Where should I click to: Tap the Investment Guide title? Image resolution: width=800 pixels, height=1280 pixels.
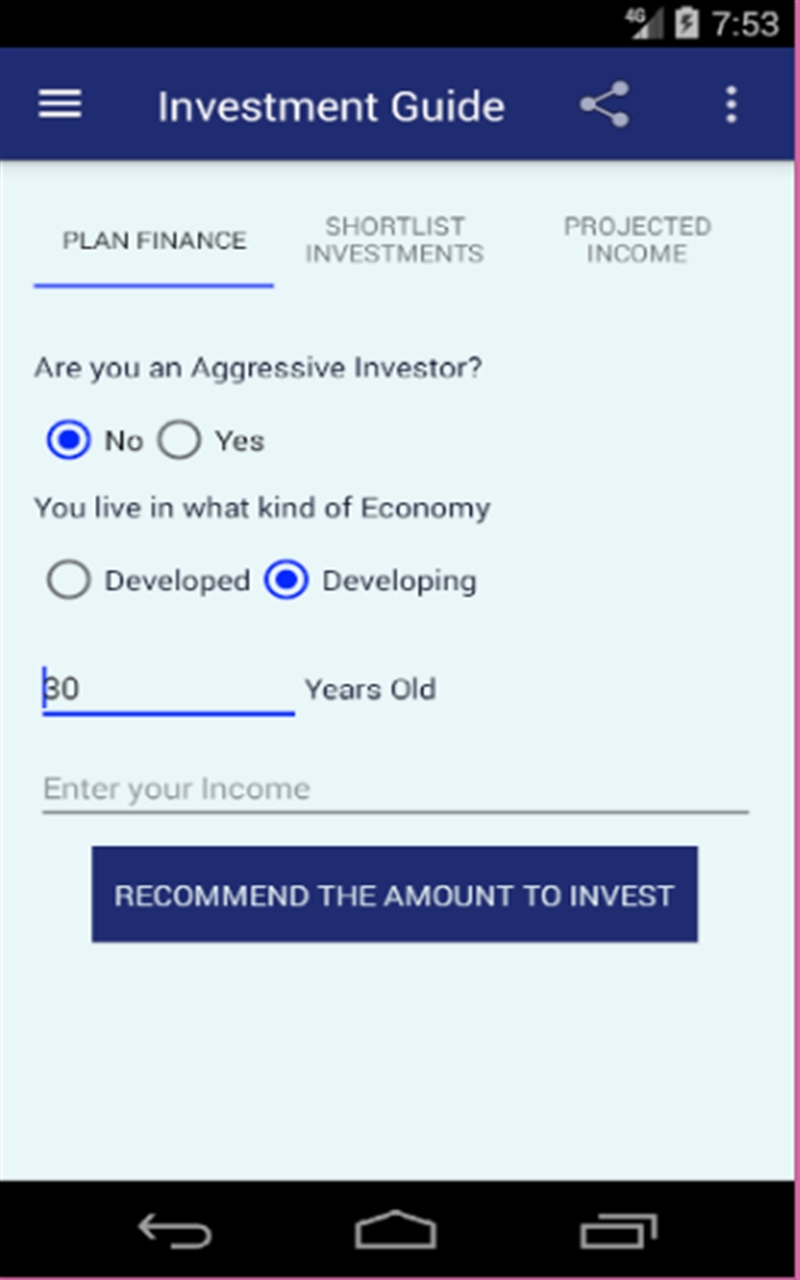(x=332, y=104)
